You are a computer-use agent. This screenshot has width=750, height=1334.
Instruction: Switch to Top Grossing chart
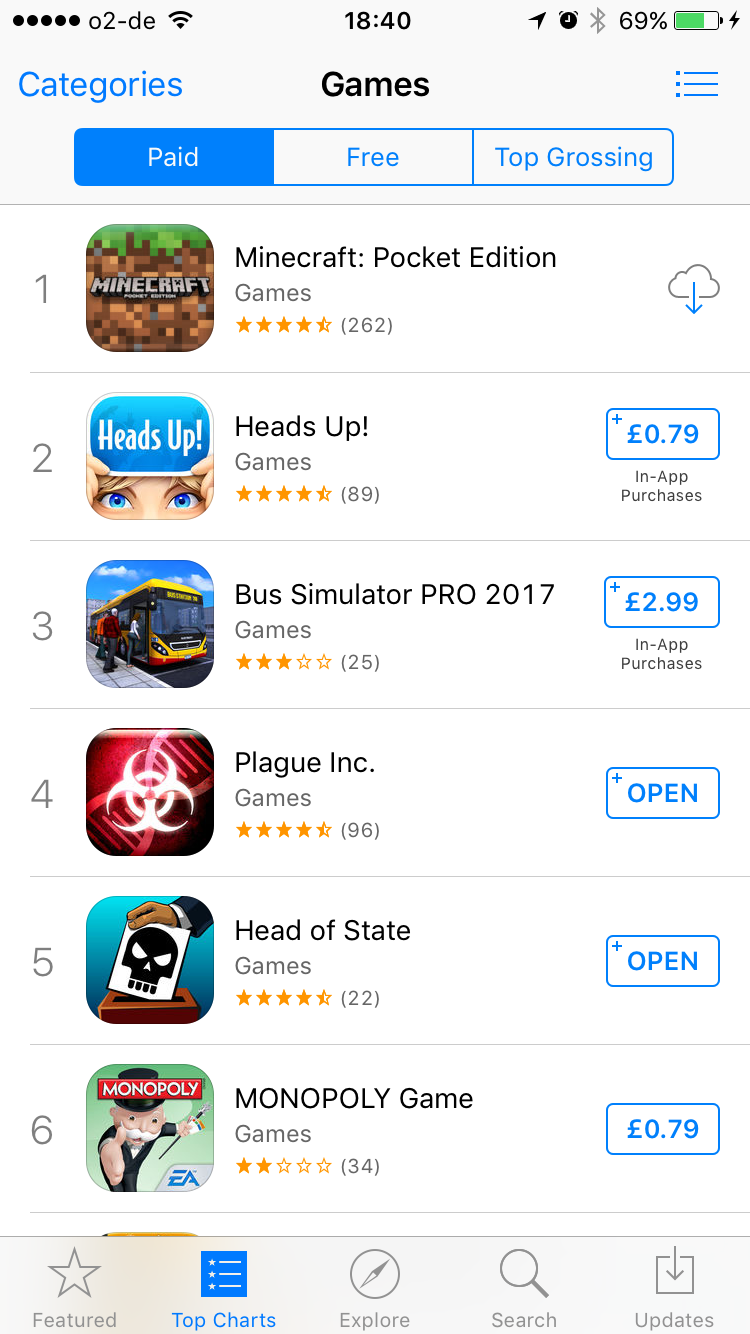point(573,157)
